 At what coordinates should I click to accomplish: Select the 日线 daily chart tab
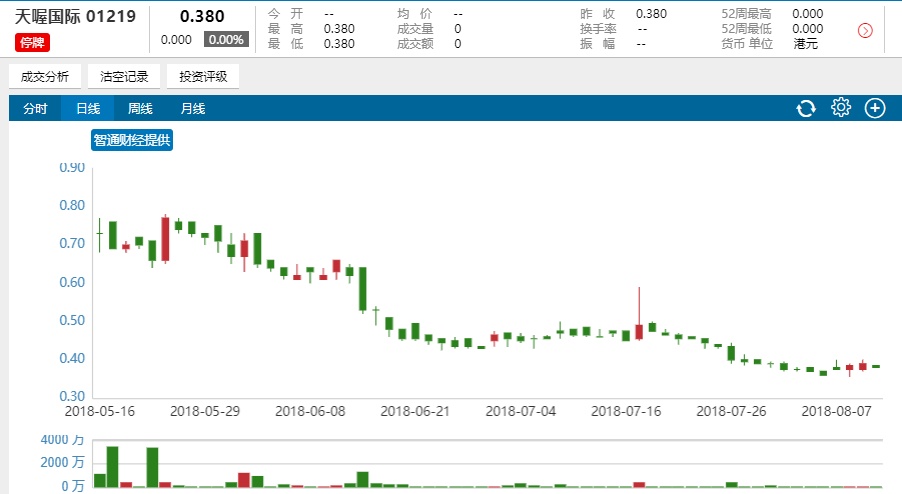(88, 109)
